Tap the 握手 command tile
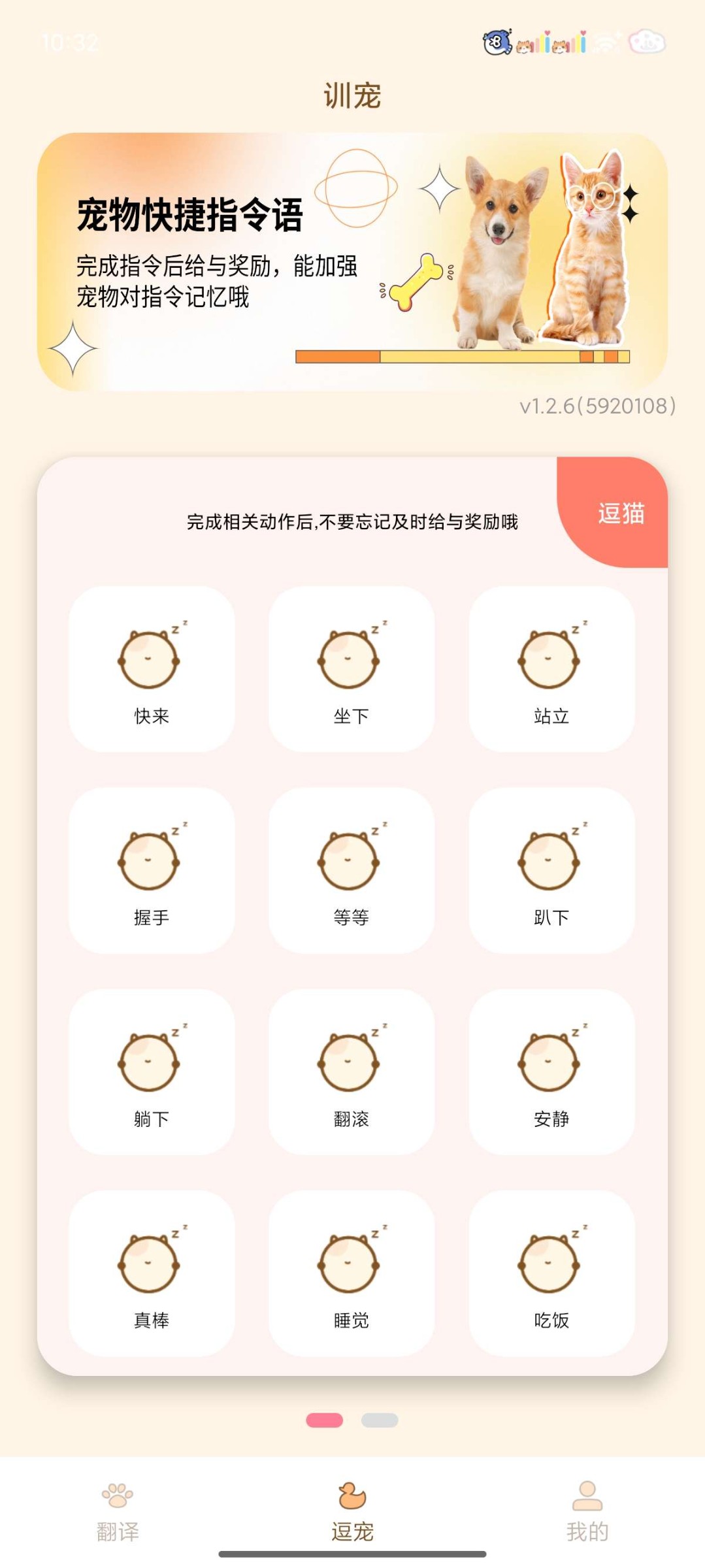Image resolution: width=705 pixels, height=1568 pixels. tap(152, 870)
